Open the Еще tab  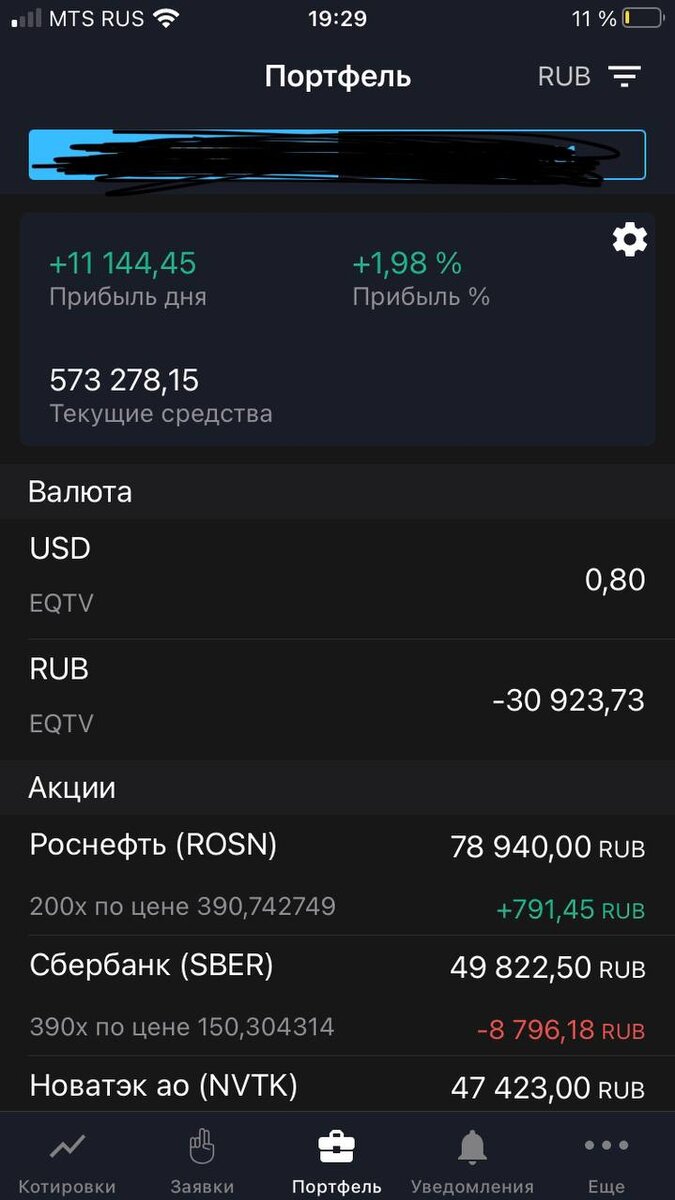606,1160
